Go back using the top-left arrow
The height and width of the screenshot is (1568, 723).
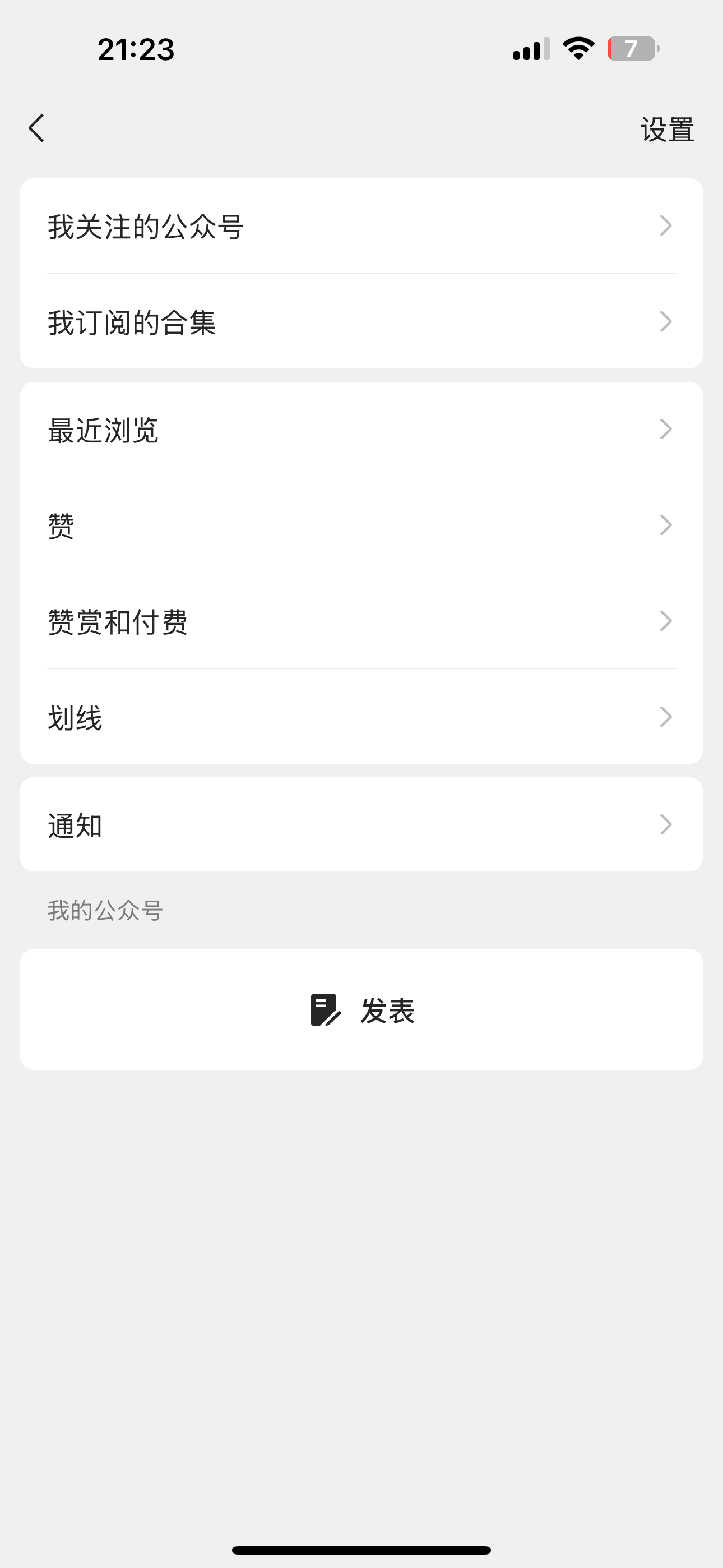coord(36,128)
